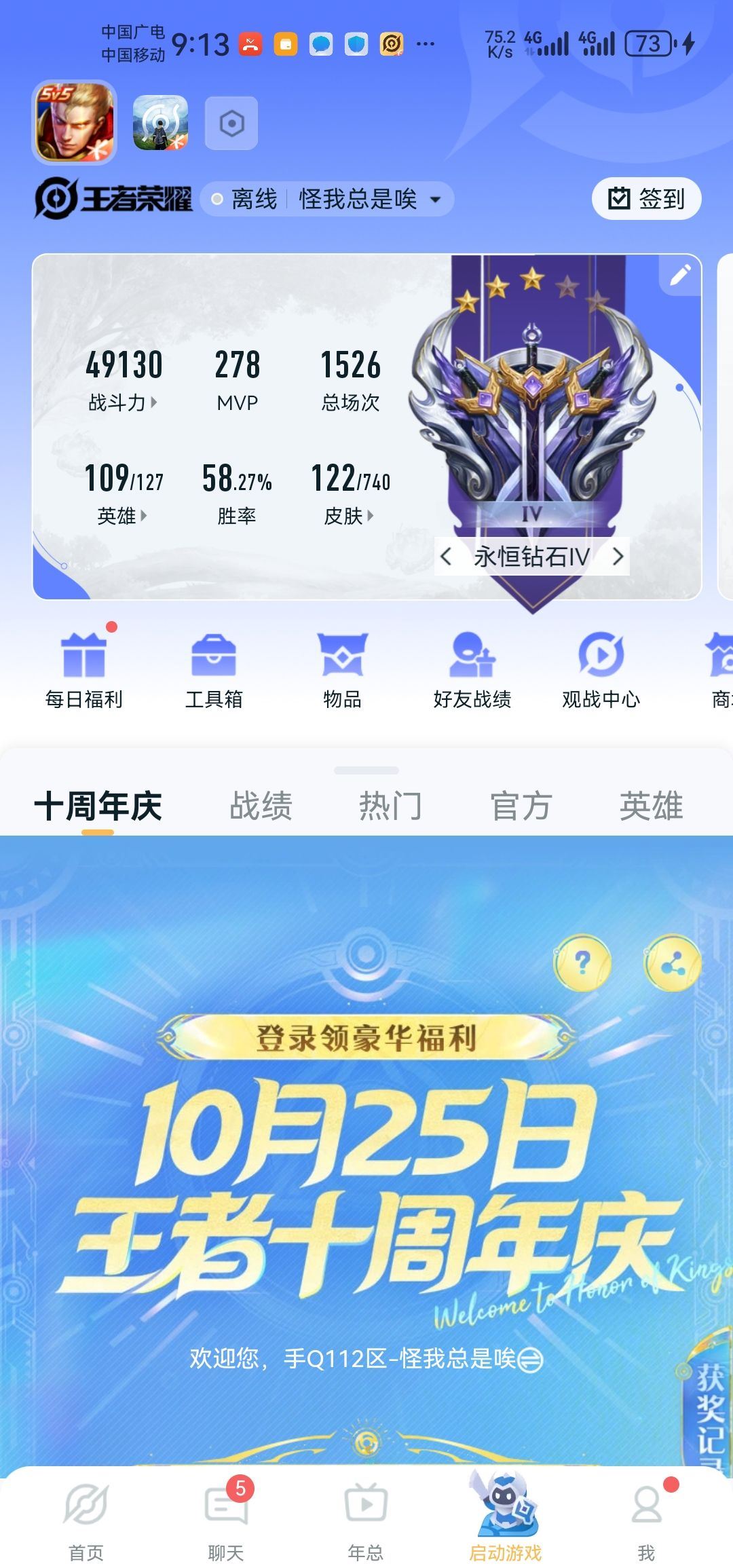
Task: Edit the profile card via pencil icon
Action: (680, 275)
